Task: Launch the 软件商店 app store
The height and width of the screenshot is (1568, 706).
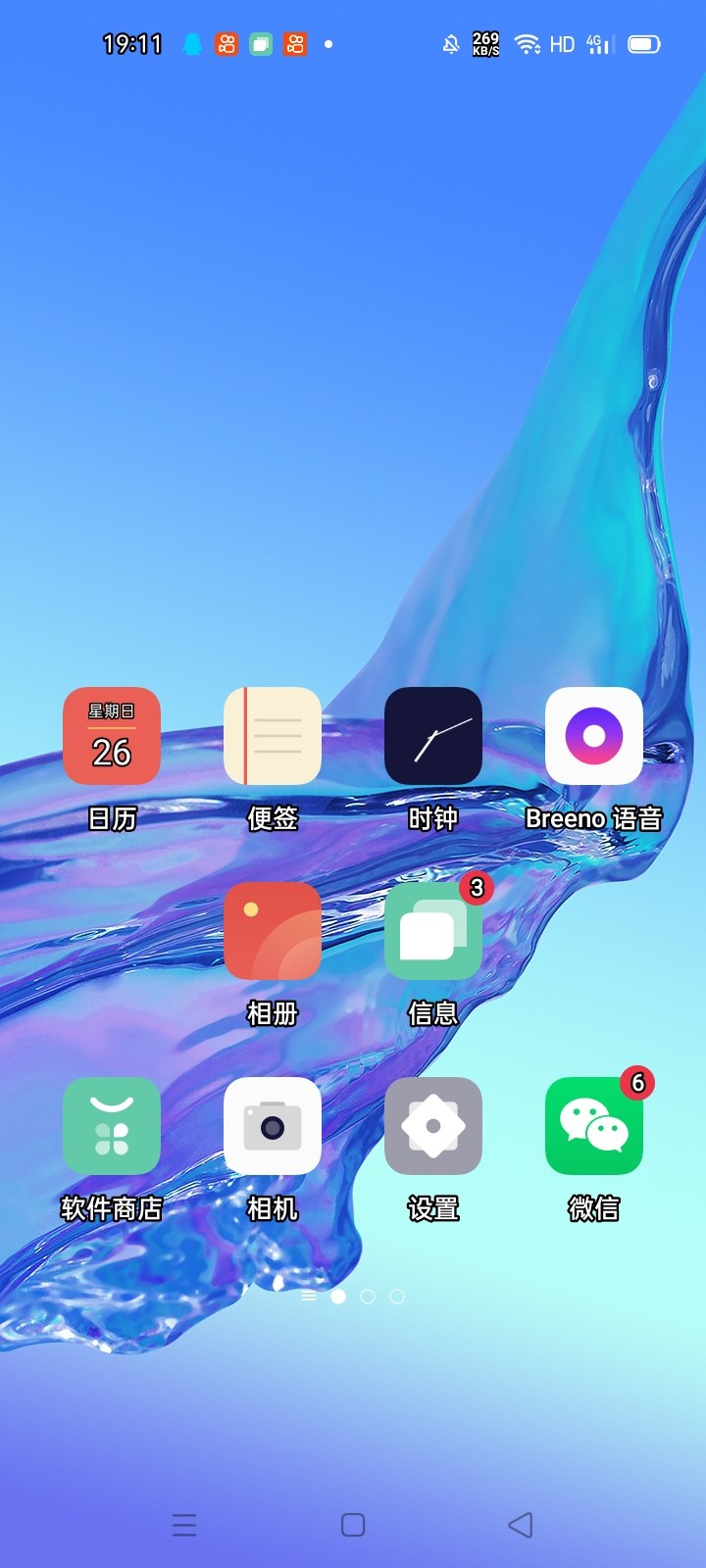Action: (x=112, y=1127)
